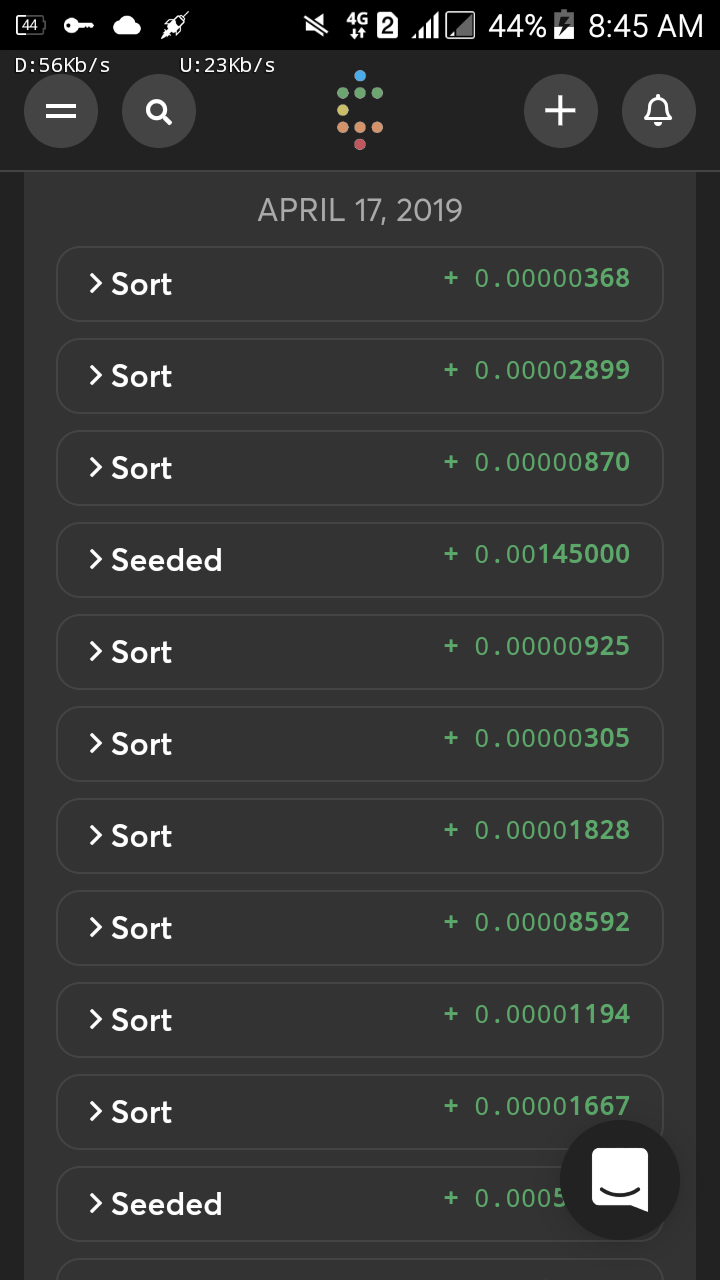Expand the Sort row showing 0.00000925
720x1280 pixels.
[x=359, y=652]
